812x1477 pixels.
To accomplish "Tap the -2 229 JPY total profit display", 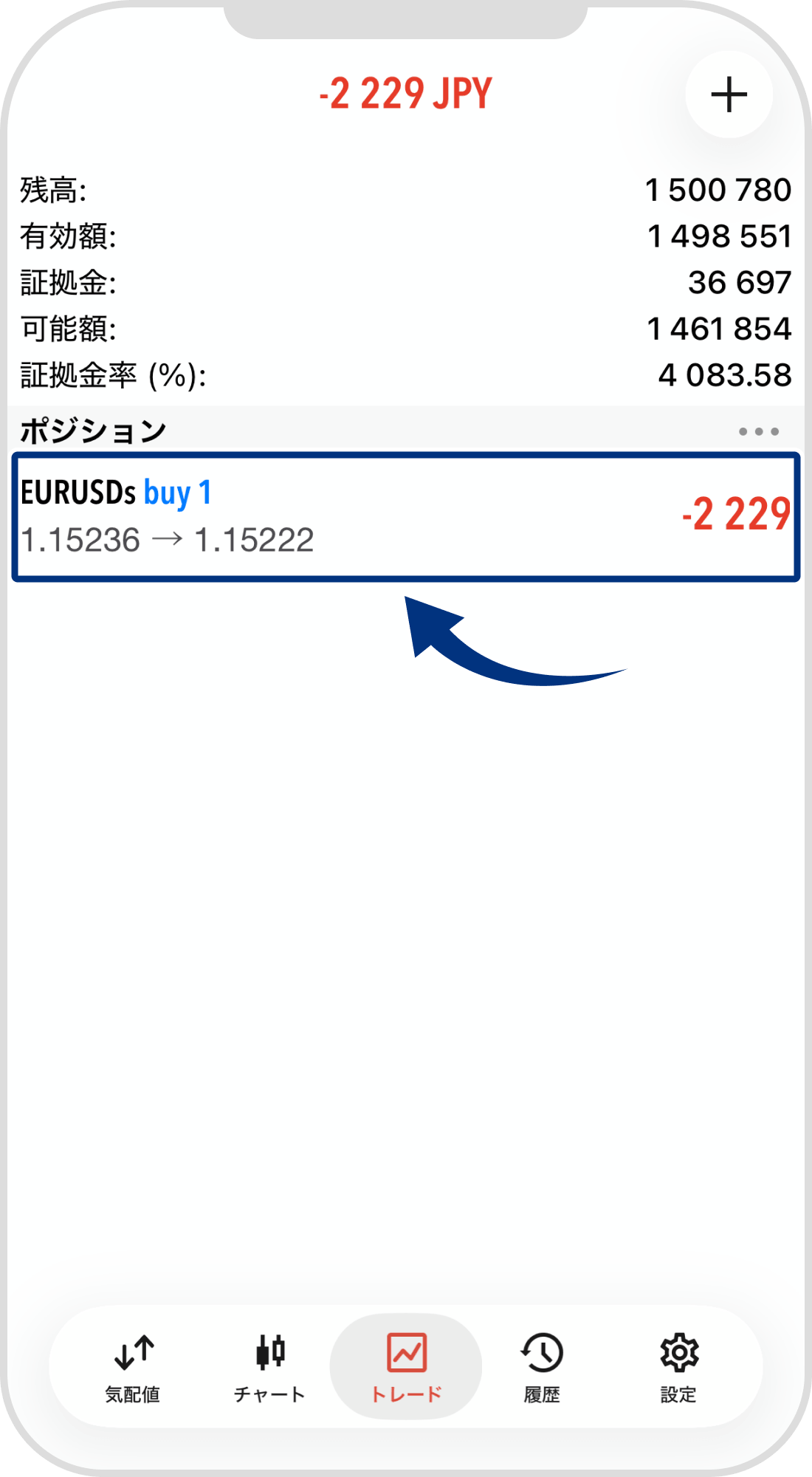I will click(x=406, y=92).
